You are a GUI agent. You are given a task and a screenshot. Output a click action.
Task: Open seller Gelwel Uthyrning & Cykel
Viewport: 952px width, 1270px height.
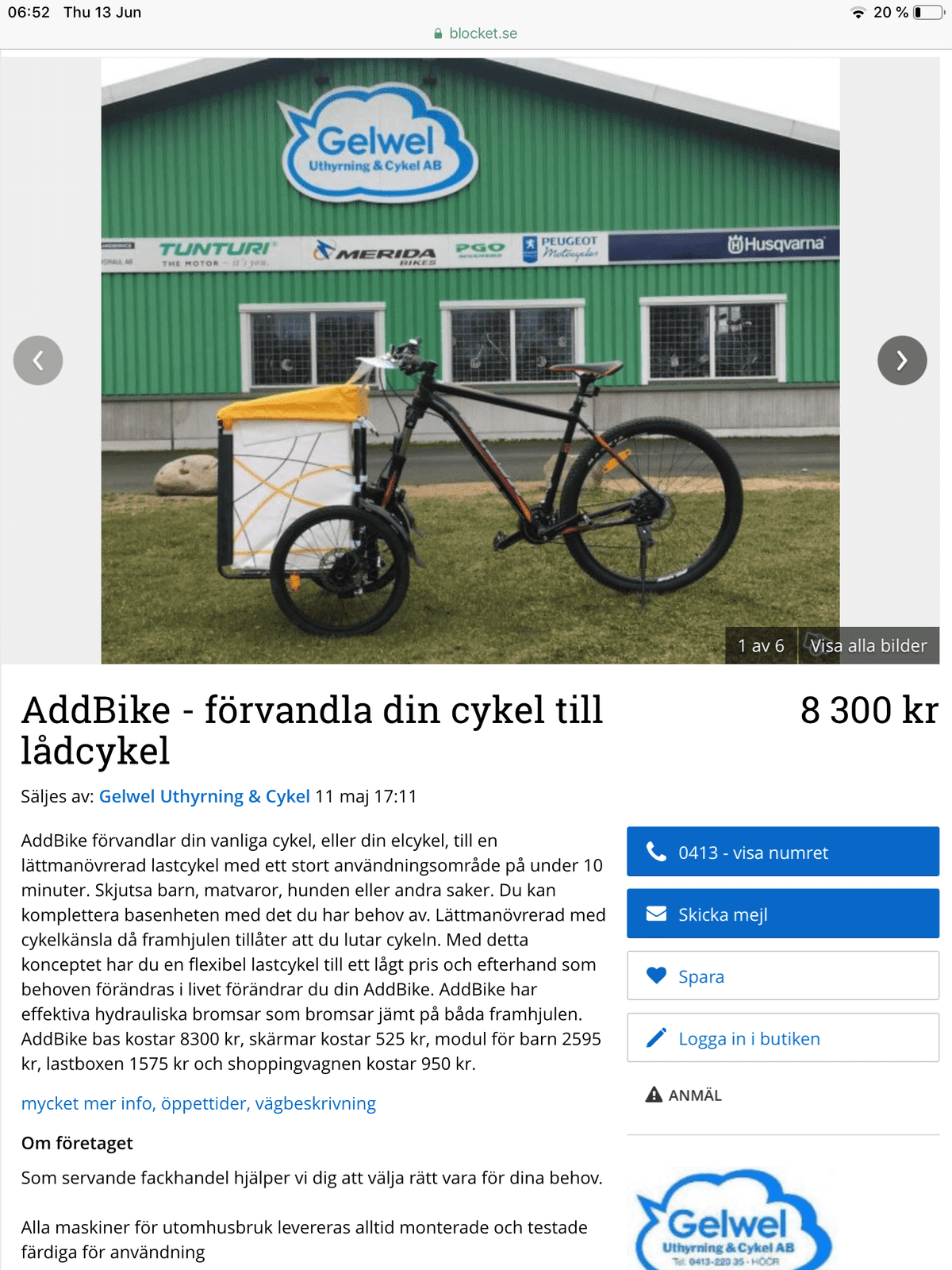pyautogui.click(x=205, y=796)
